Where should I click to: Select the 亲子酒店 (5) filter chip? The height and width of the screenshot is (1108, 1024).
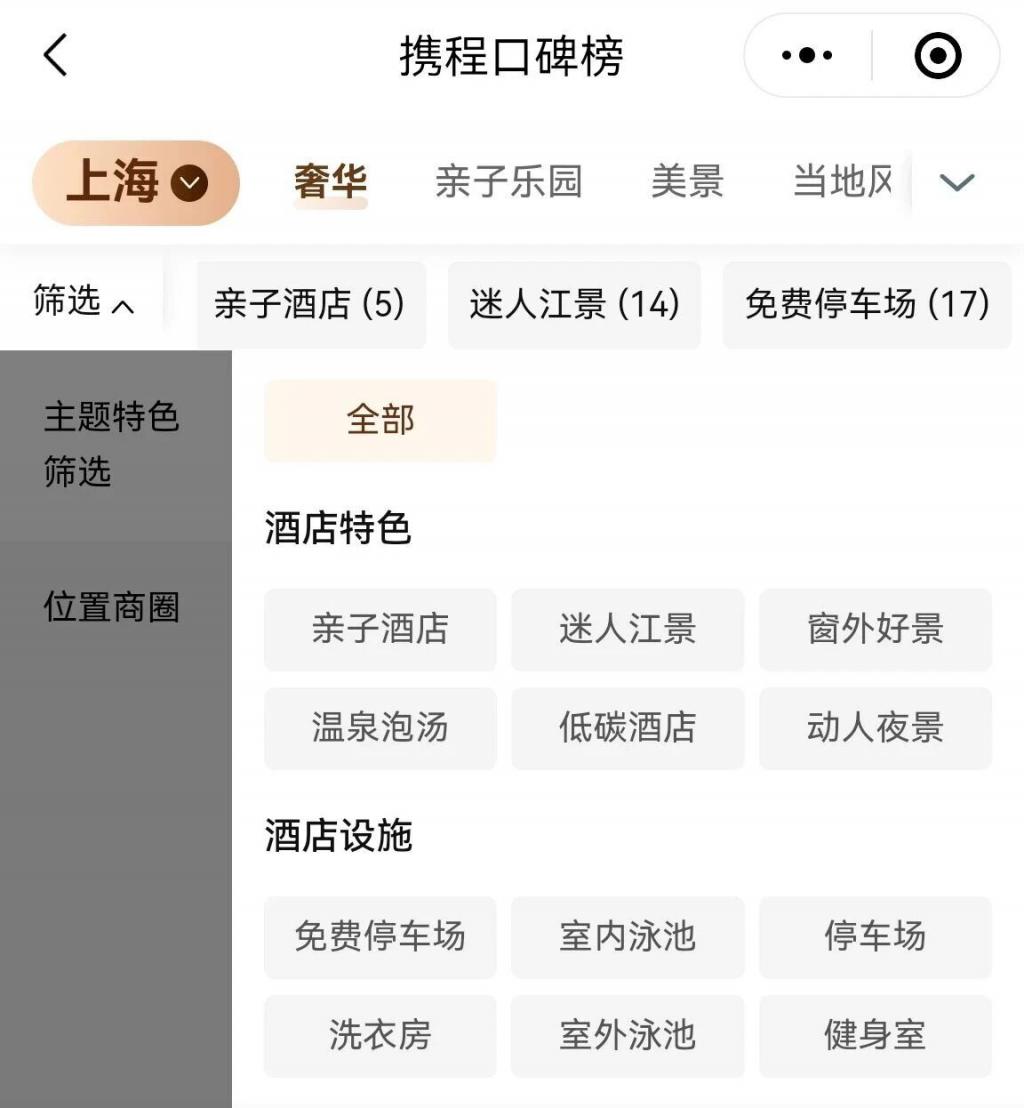311,305
